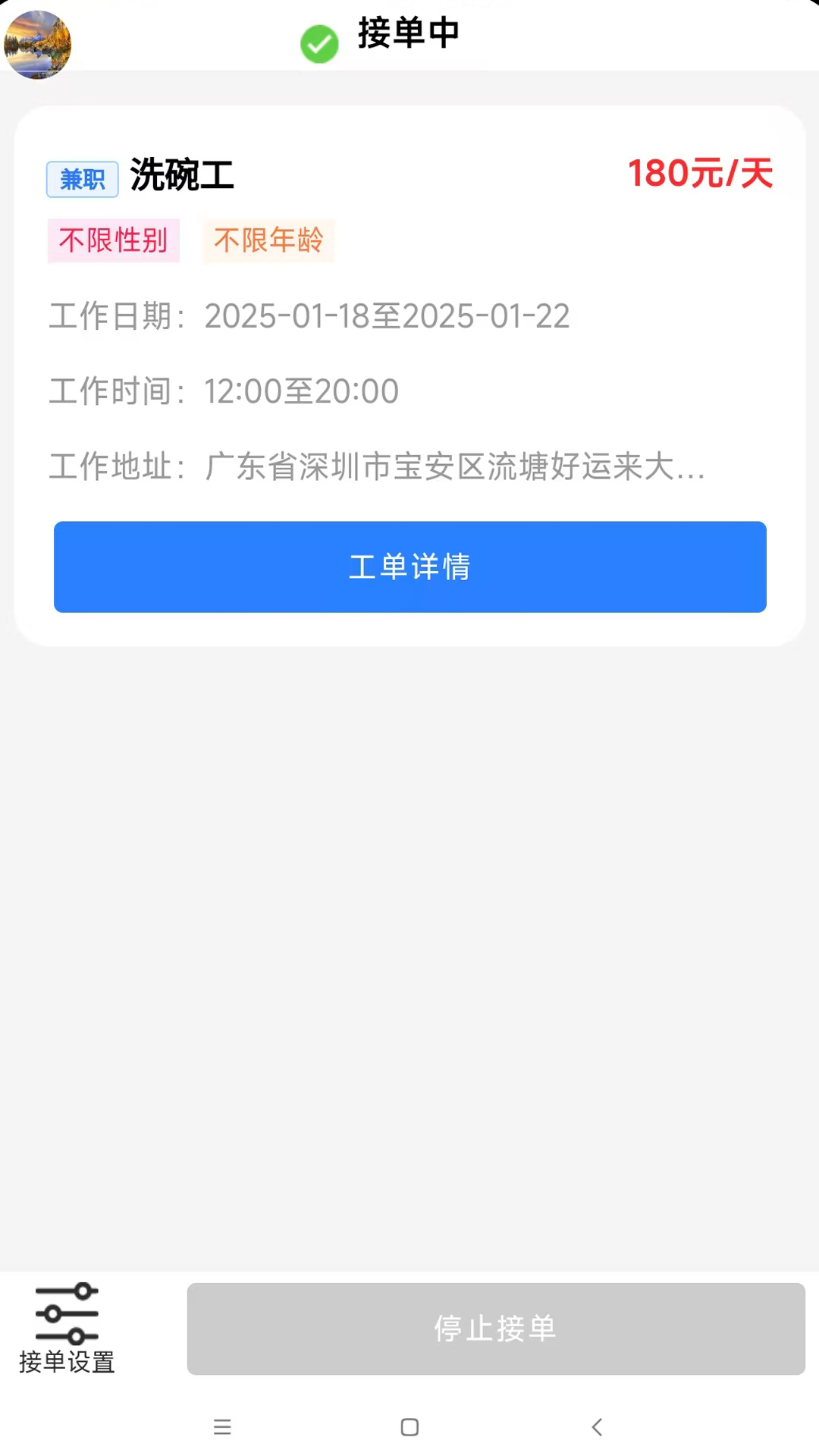Toggle the 不限年龄 filter tag
Image resolution: width=819 pixels, height=1456 pixels.
pos(268,240)
